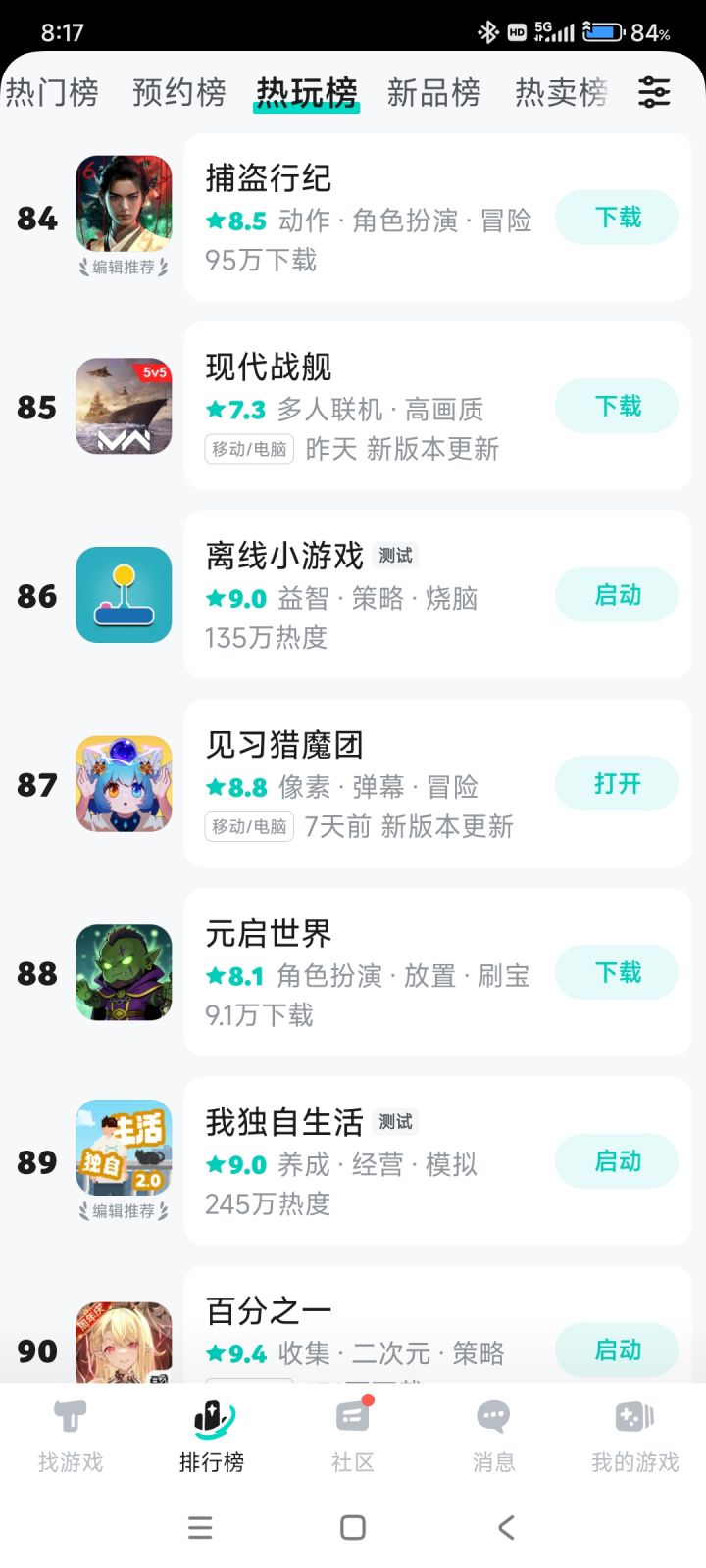The height and width of the screenshot is (1568, 706).
Task: Open the 预约榜 reservation ranking tab
Action: click(x=177, y=91)
